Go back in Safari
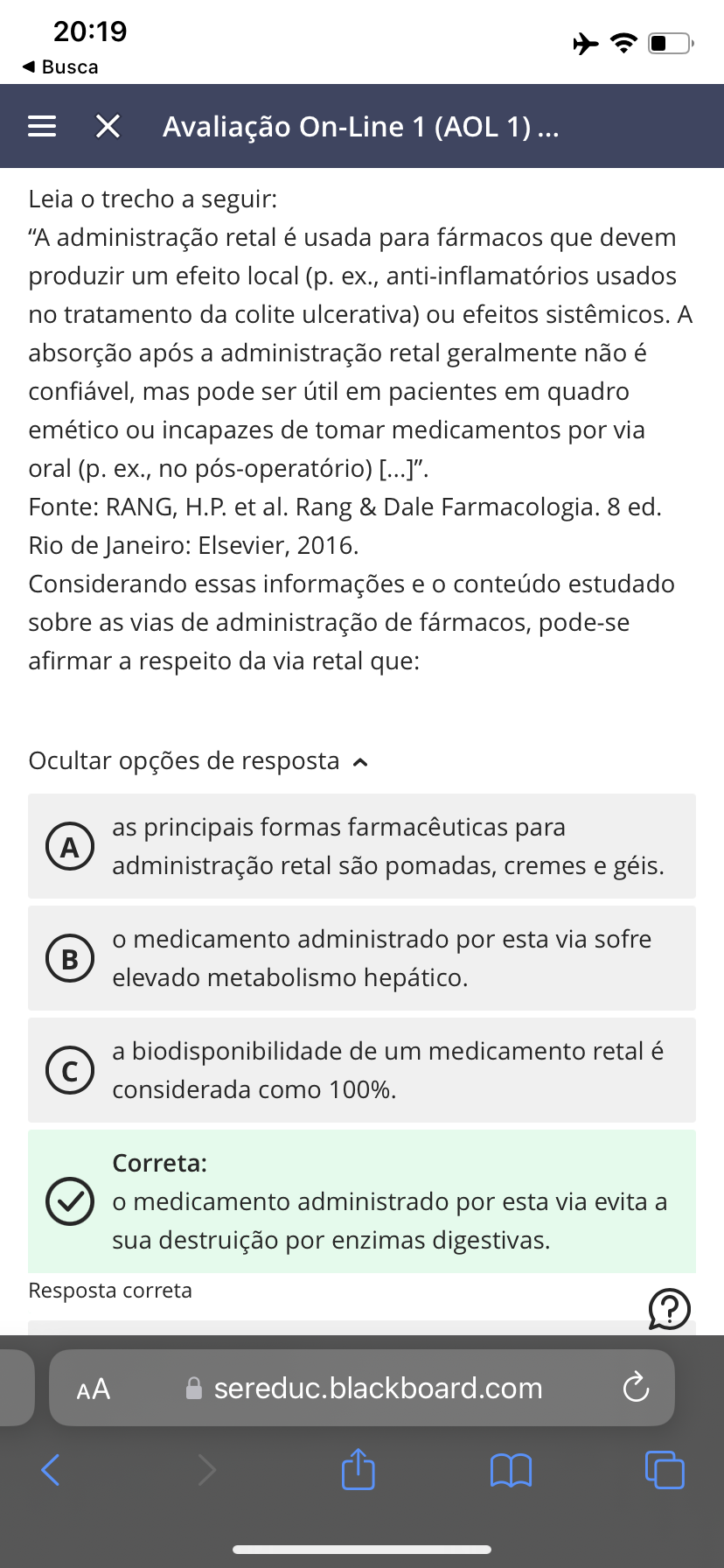The width and height of the screenshot is (724, 1568). click(51, 1470)
